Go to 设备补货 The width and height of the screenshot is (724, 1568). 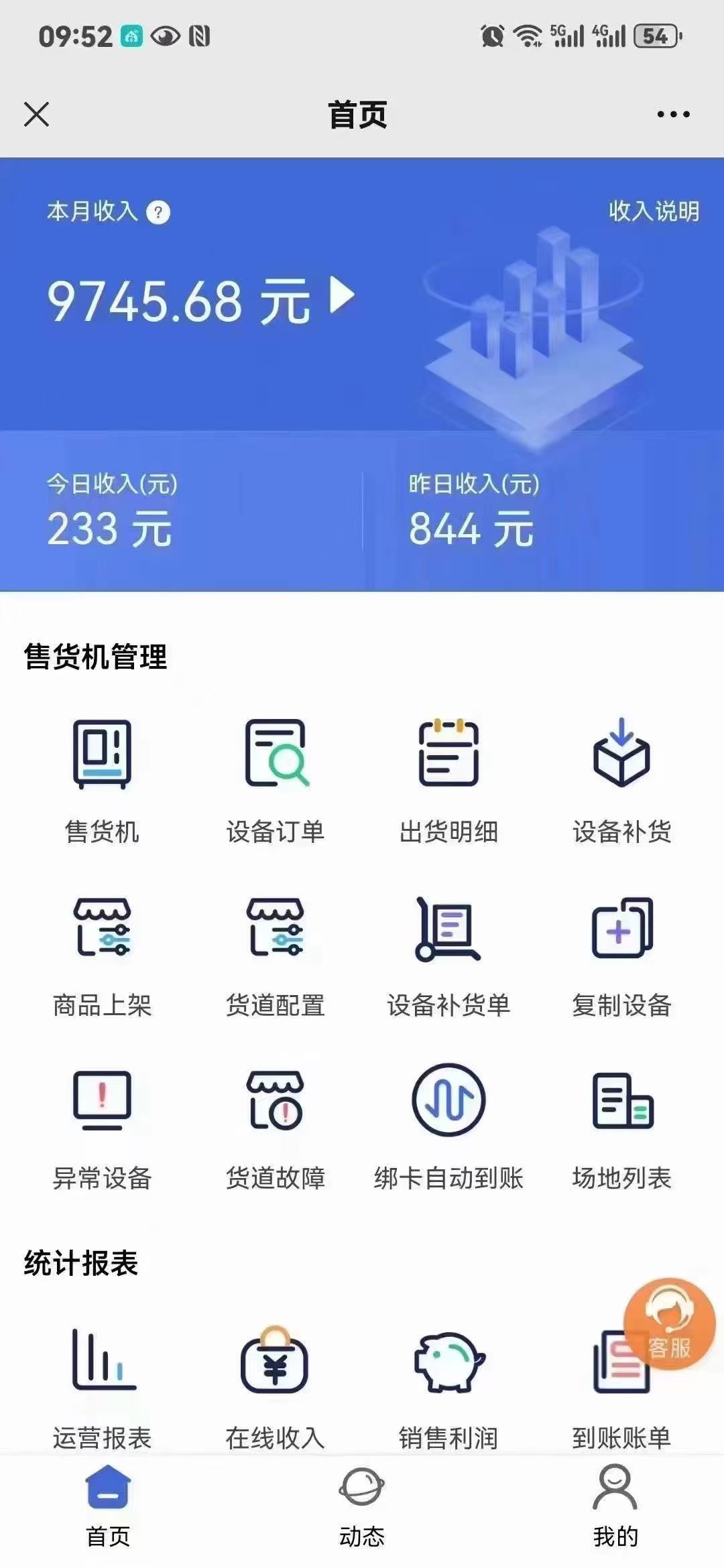click(x=621, y=777)
